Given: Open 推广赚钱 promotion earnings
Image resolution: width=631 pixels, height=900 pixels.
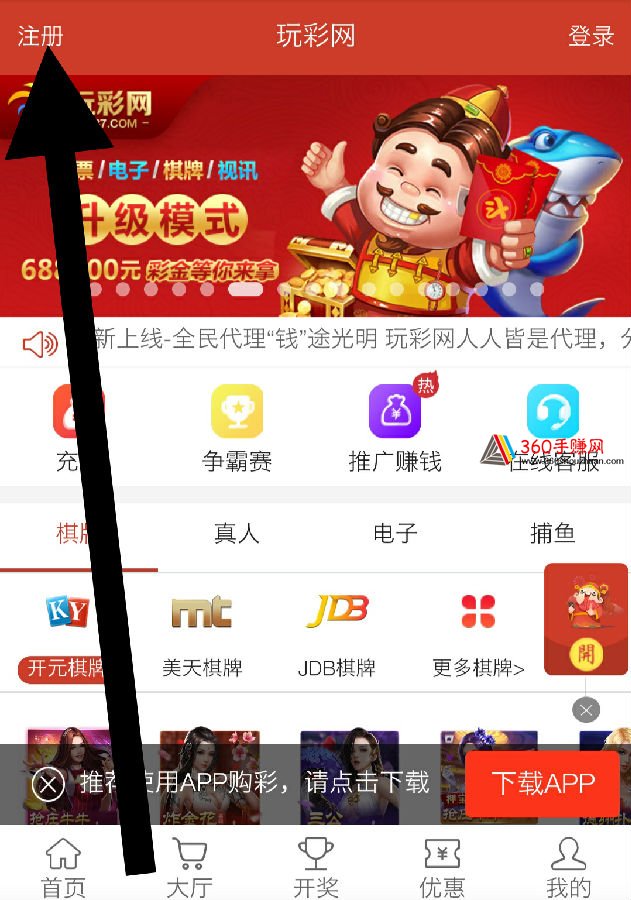Looking at the screenshot, I should [394, 428].
